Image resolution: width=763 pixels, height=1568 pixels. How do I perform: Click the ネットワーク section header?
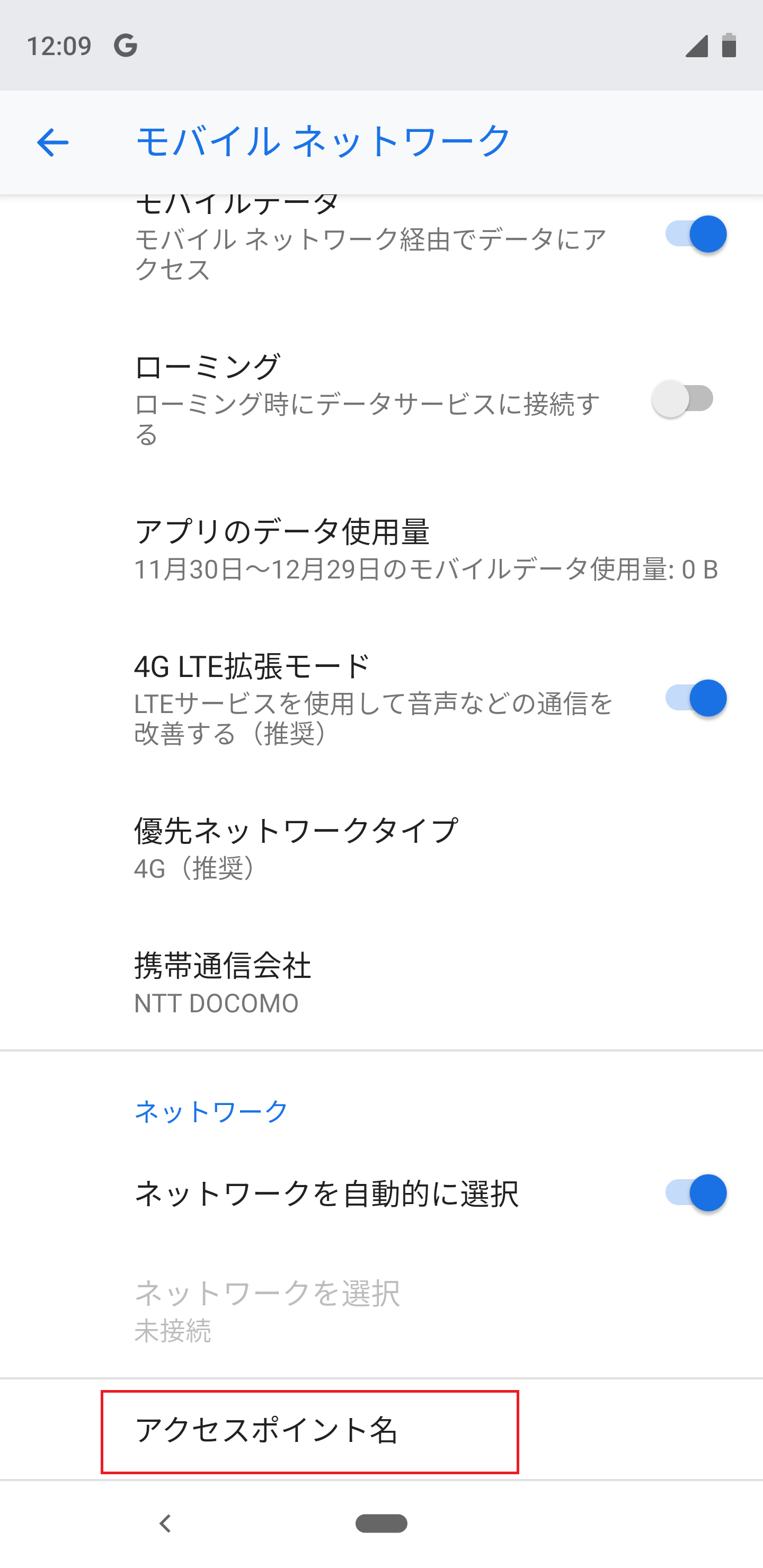point(210,1109)
